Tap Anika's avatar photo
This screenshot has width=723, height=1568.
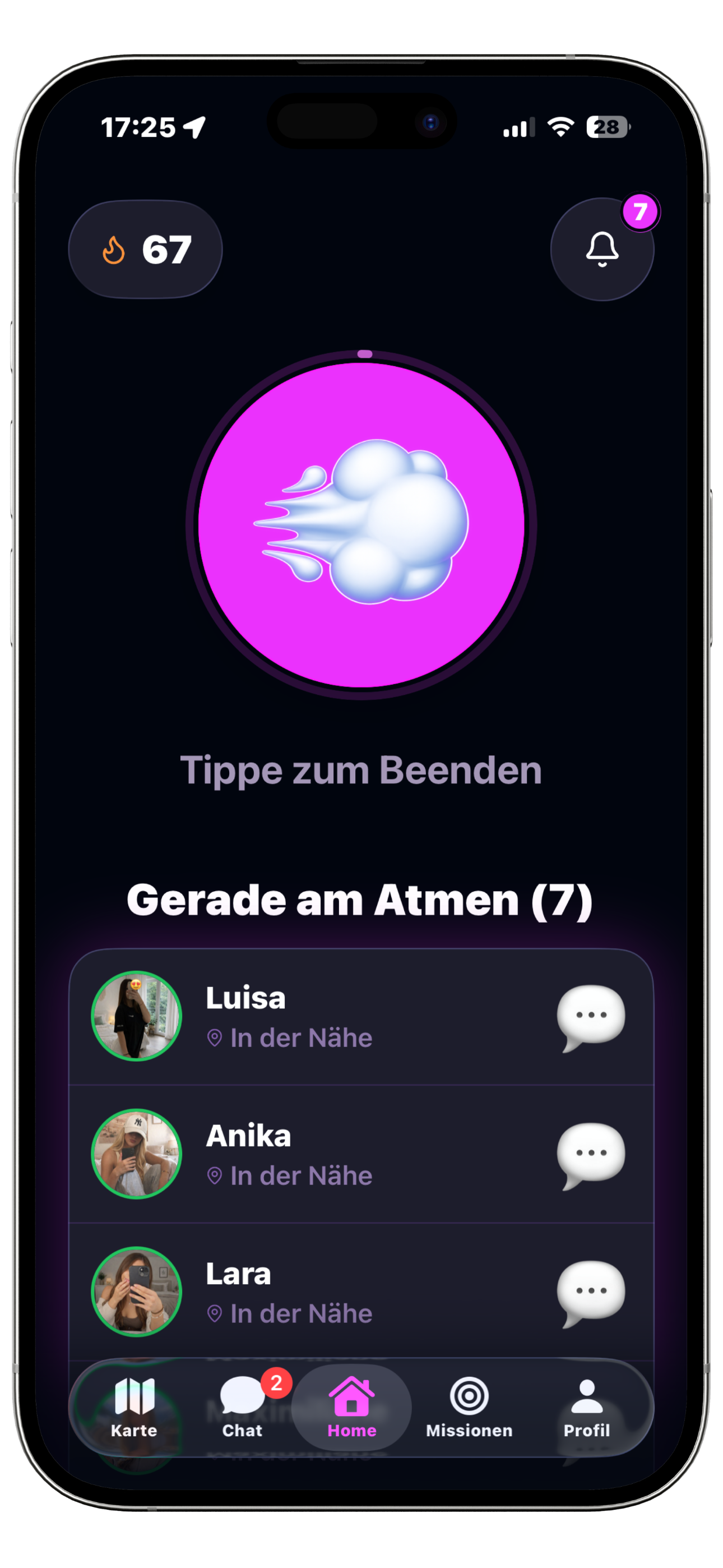tap(136, 1154)
